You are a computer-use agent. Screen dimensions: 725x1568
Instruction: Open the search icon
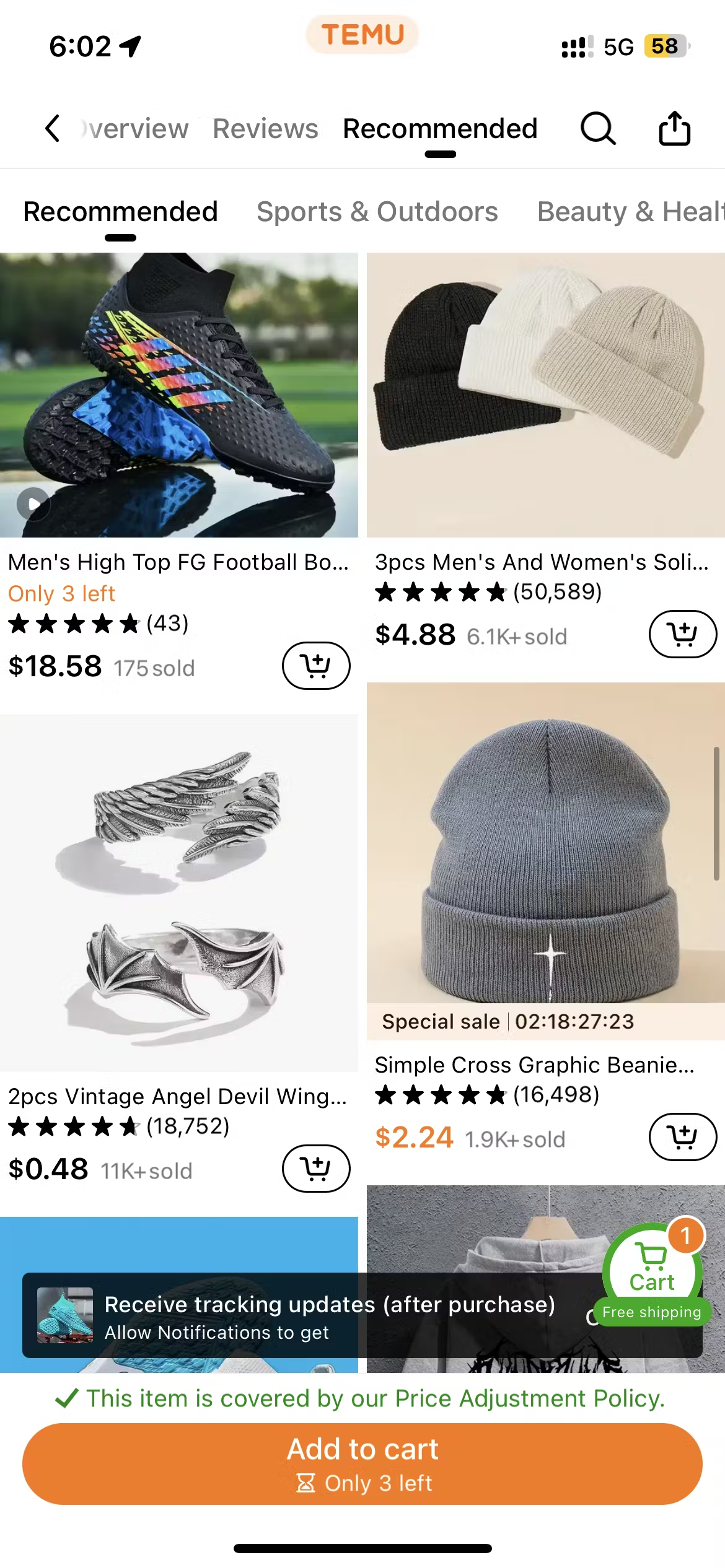pos(597,128)
